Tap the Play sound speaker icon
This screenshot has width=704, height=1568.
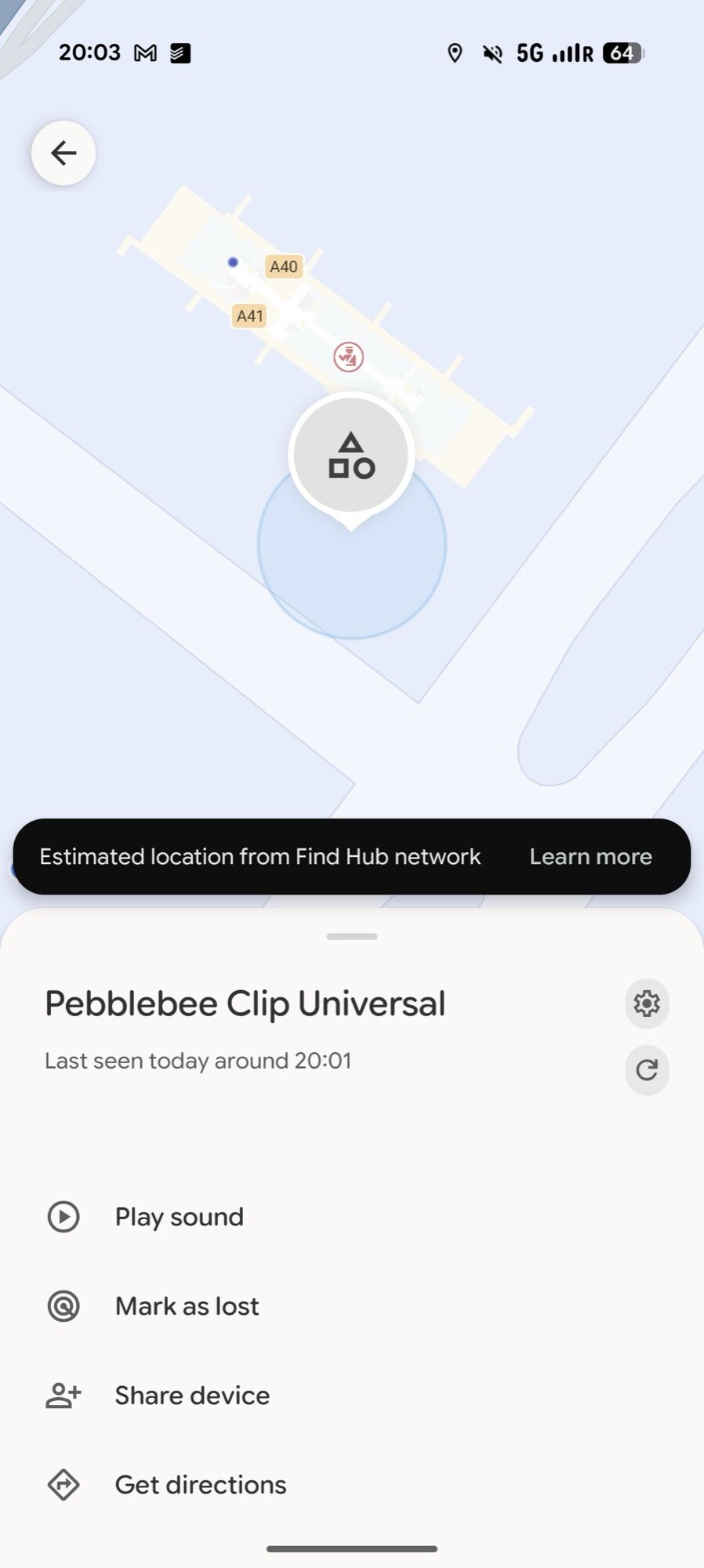[63, 1218]
